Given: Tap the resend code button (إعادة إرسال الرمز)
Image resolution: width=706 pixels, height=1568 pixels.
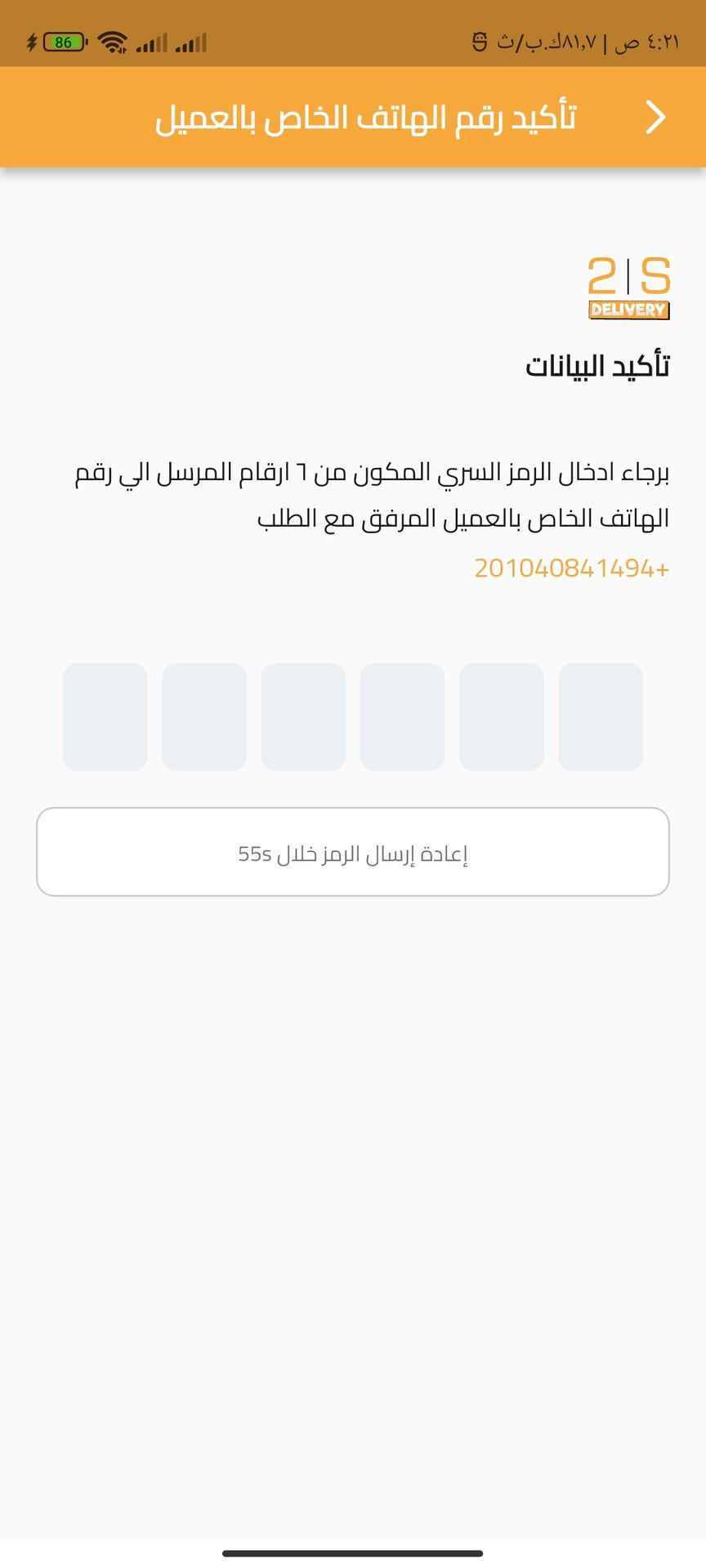Looking at the screenshot, I should tap(353, 852).
